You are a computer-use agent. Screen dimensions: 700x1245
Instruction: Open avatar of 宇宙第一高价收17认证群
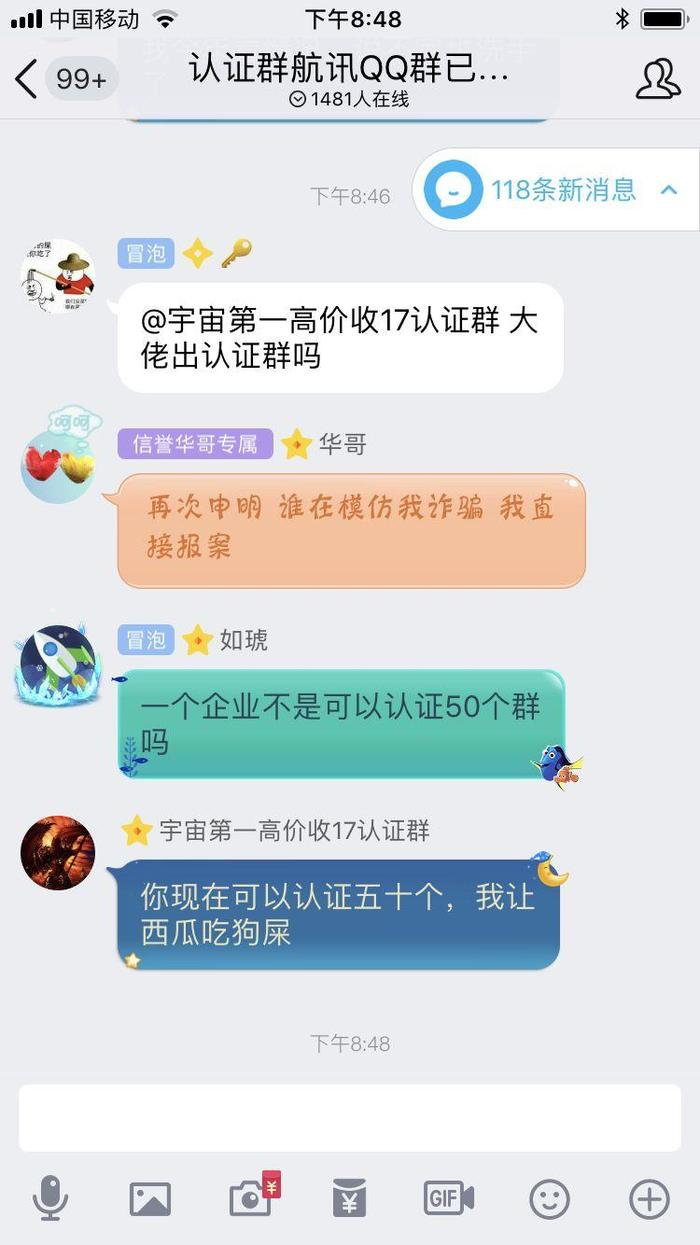point(58,852)
